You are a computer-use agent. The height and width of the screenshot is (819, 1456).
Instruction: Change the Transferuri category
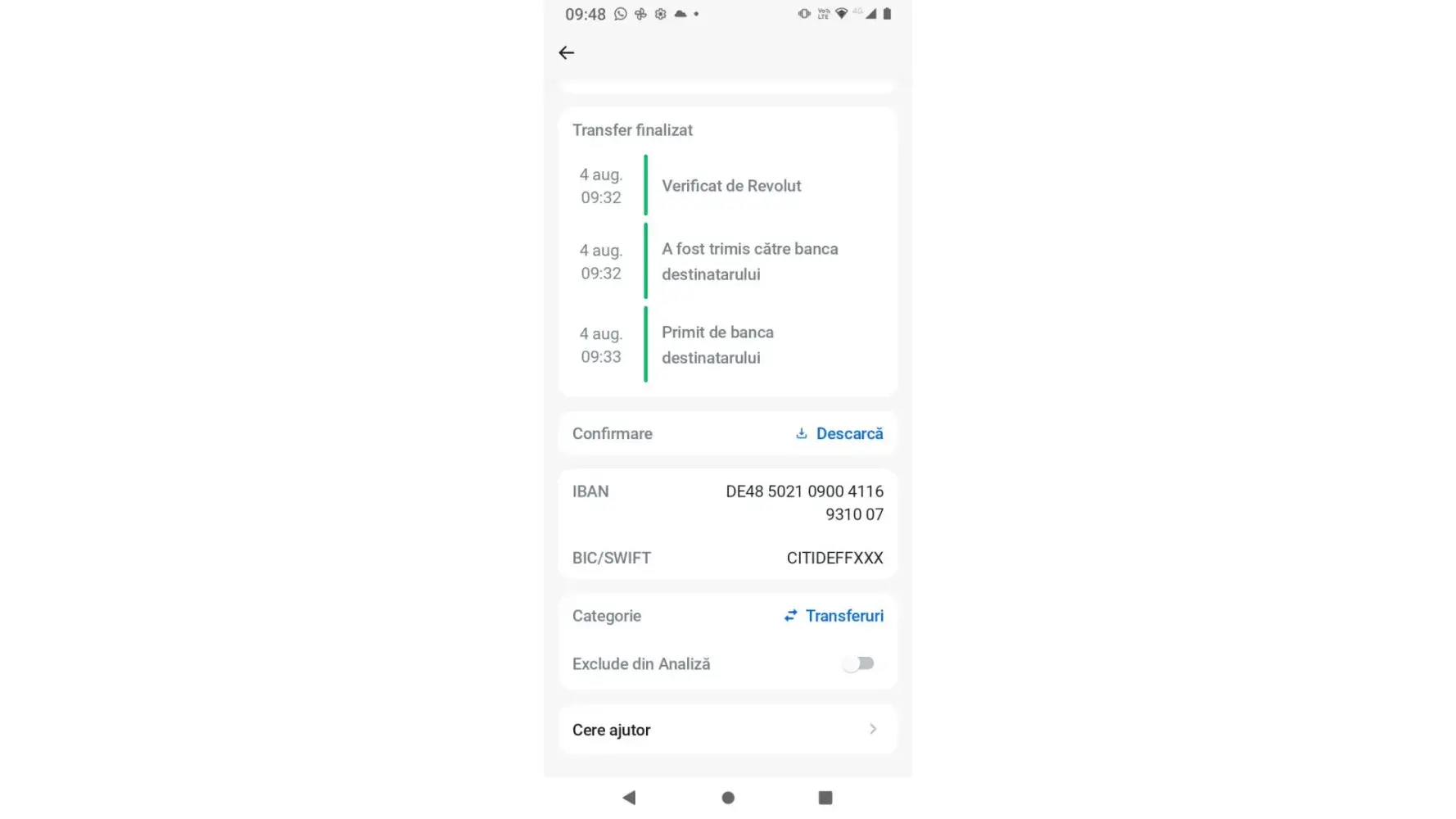tap(834, 616)
